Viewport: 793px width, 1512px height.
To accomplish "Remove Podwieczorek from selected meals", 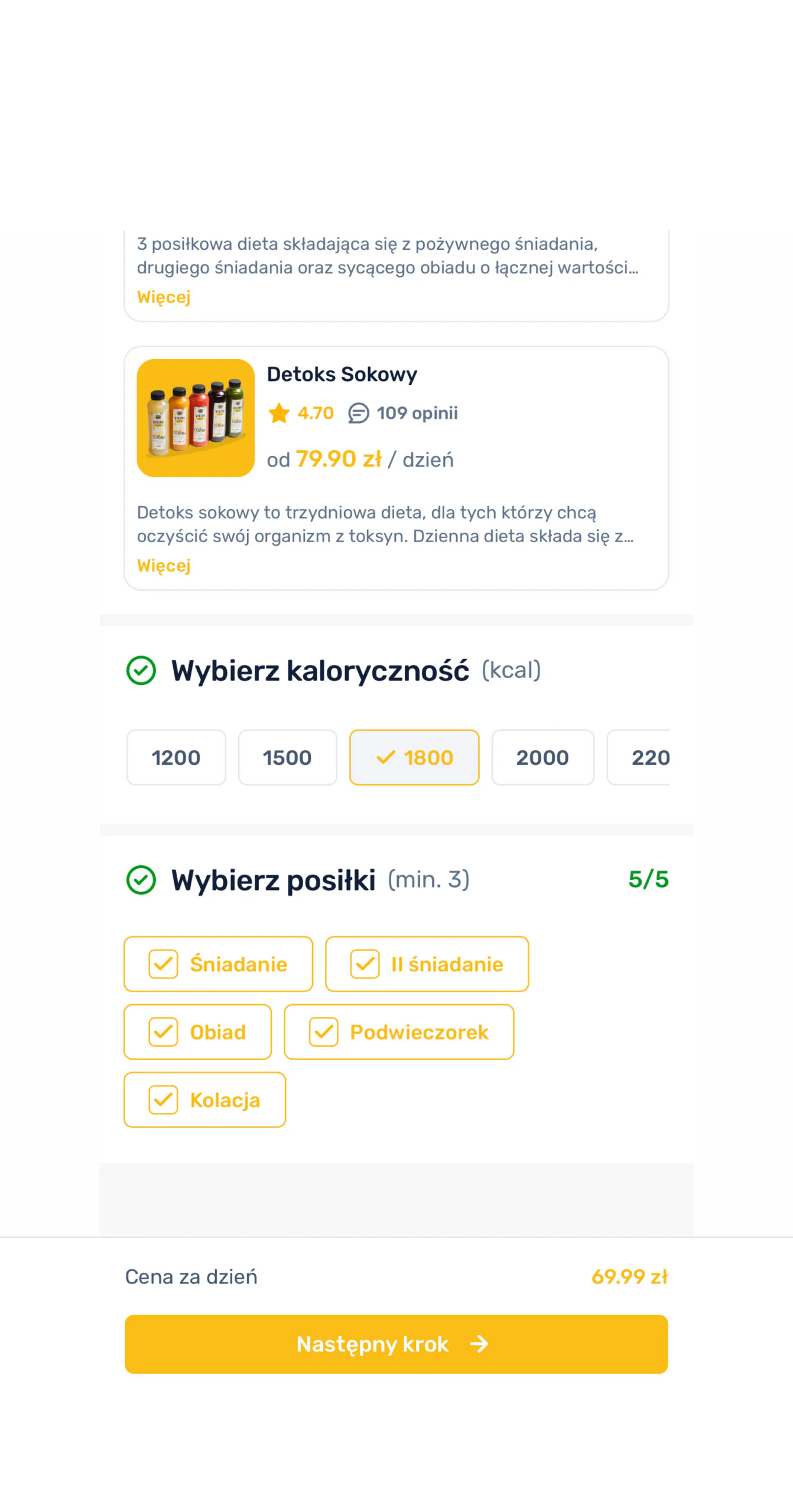I will (399, 1032).
